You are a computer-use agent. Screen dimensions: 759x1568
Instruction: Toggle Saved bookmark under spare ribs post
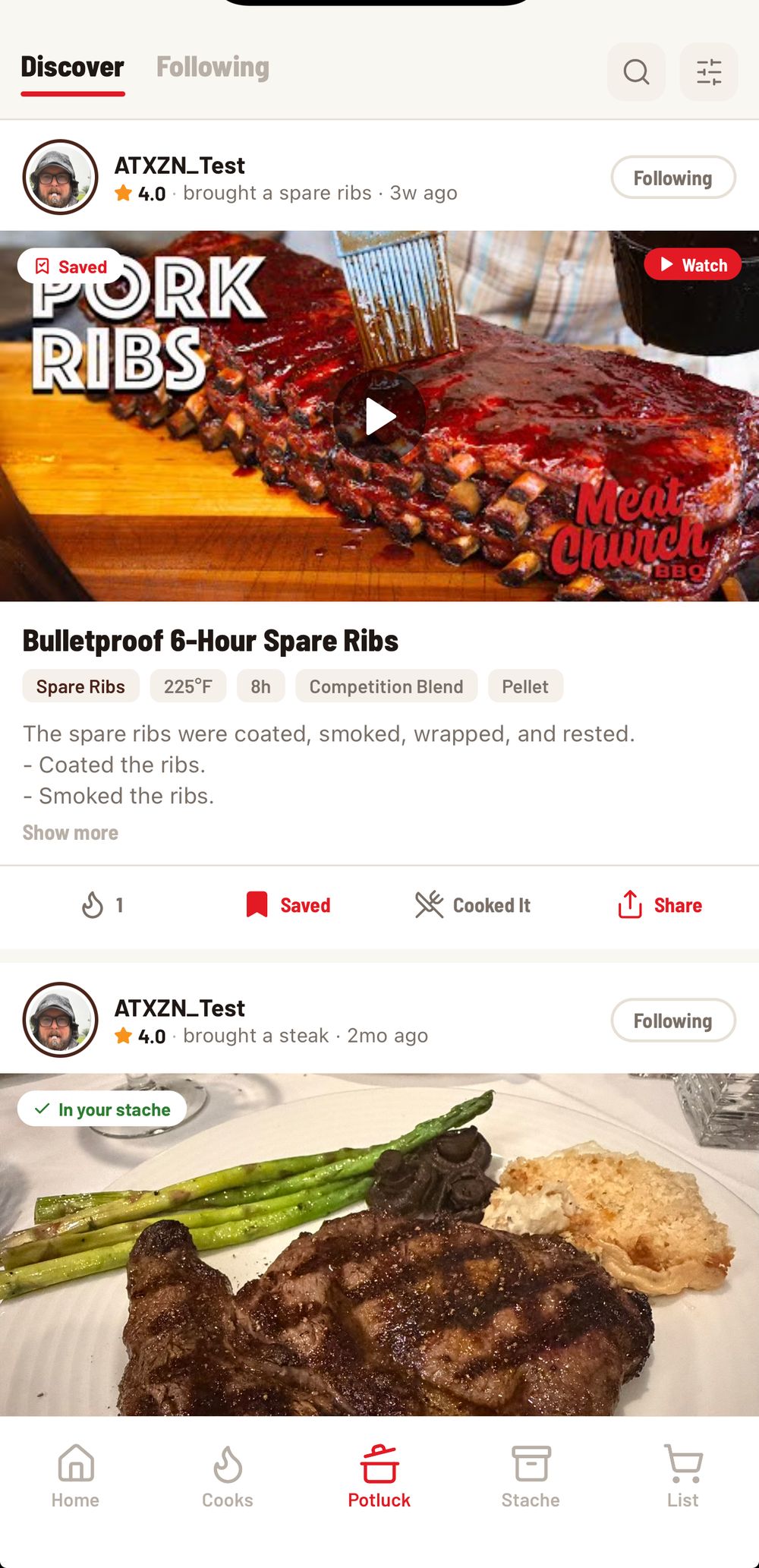tap(288, 905)
